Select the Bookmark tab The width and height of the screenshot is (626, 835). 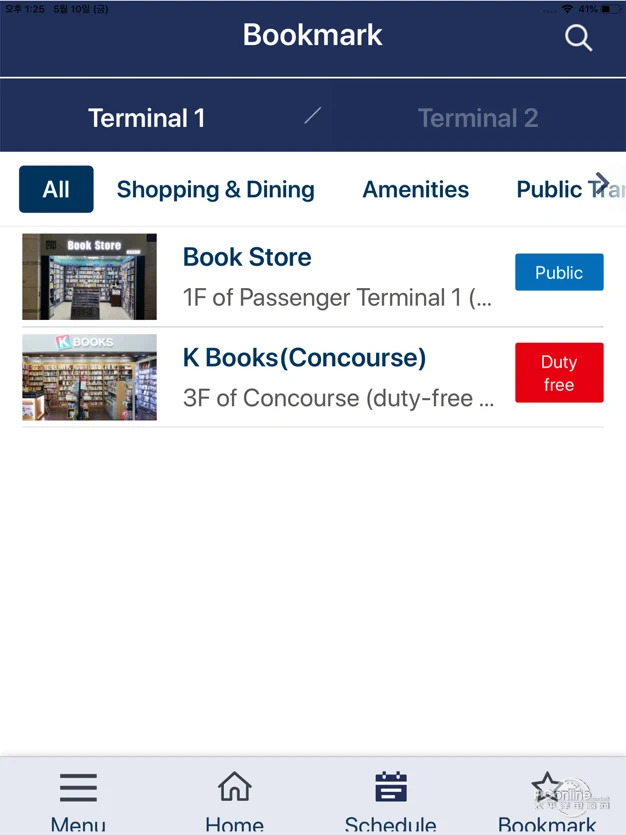(x=547, y=800)
